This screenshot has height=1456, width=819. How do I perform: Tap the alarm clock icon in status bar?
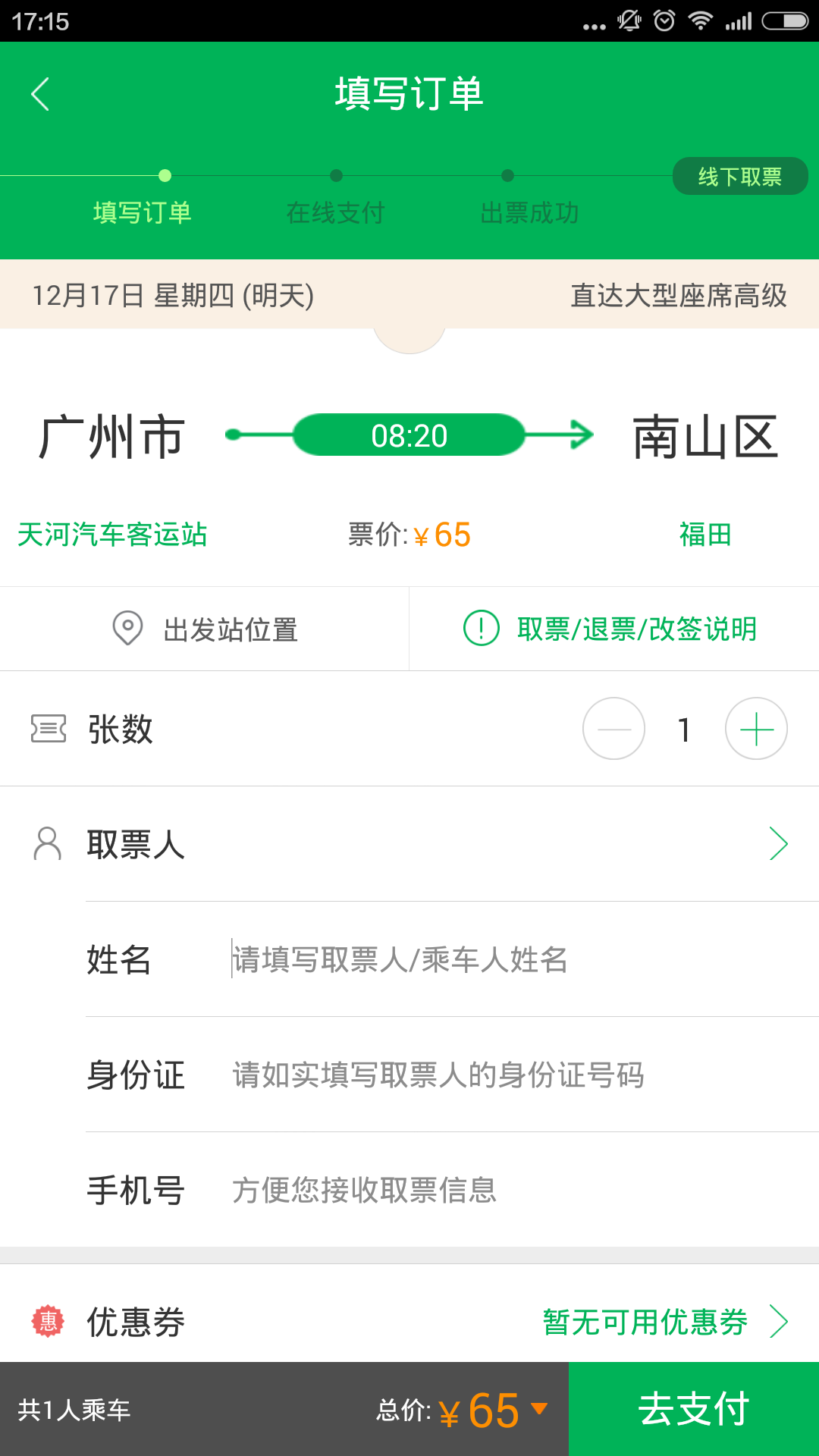point(663,20)
